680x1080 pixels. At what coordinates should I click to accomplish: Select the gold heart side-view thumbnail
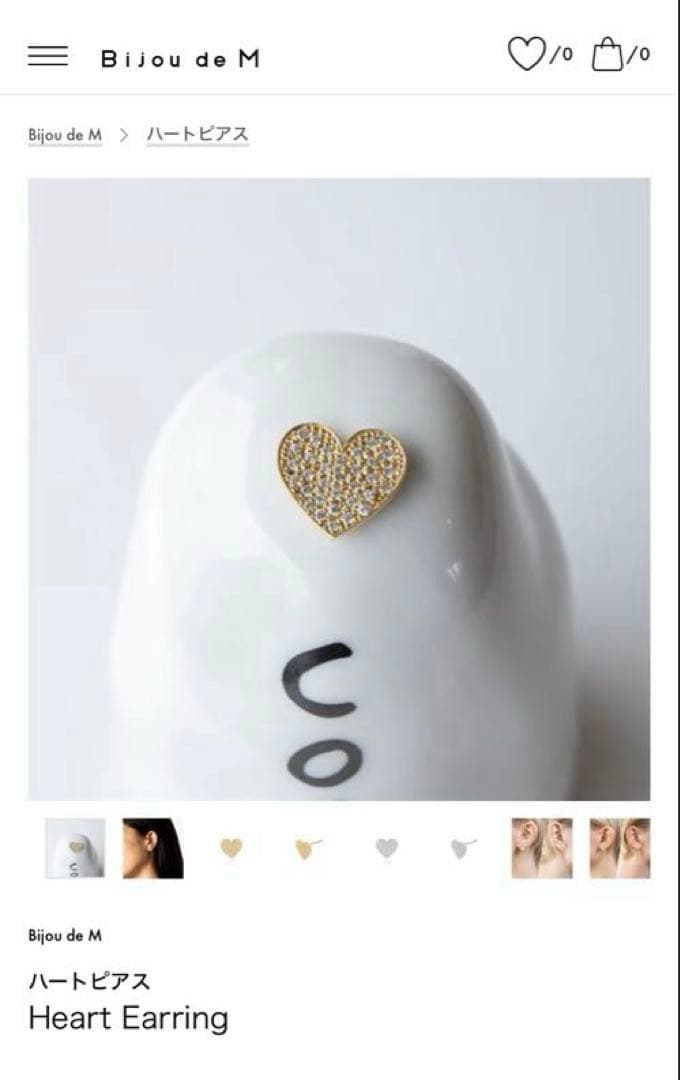click(308, 848)
